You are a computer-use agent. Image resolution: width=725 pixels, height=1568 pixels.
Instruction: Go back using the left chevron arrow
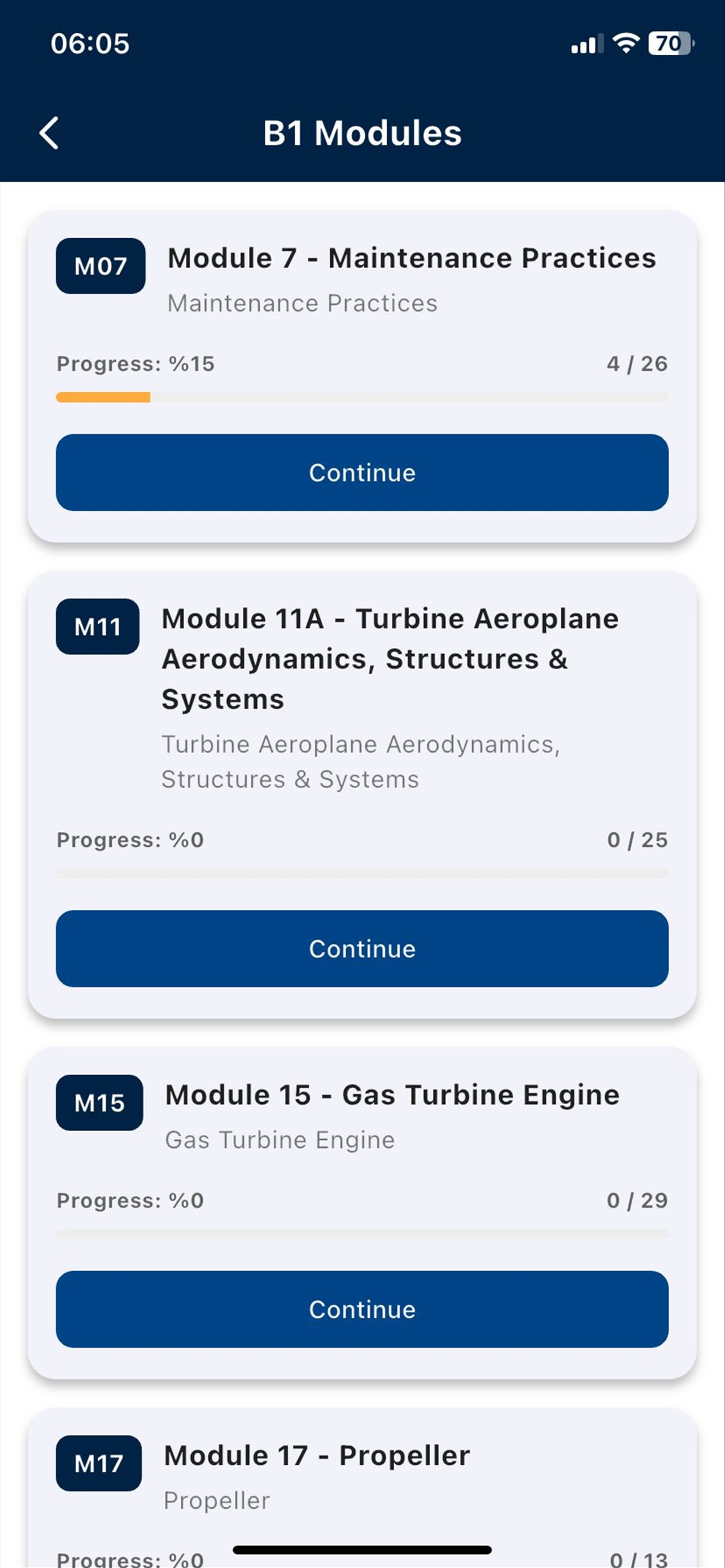coord(49,133)
